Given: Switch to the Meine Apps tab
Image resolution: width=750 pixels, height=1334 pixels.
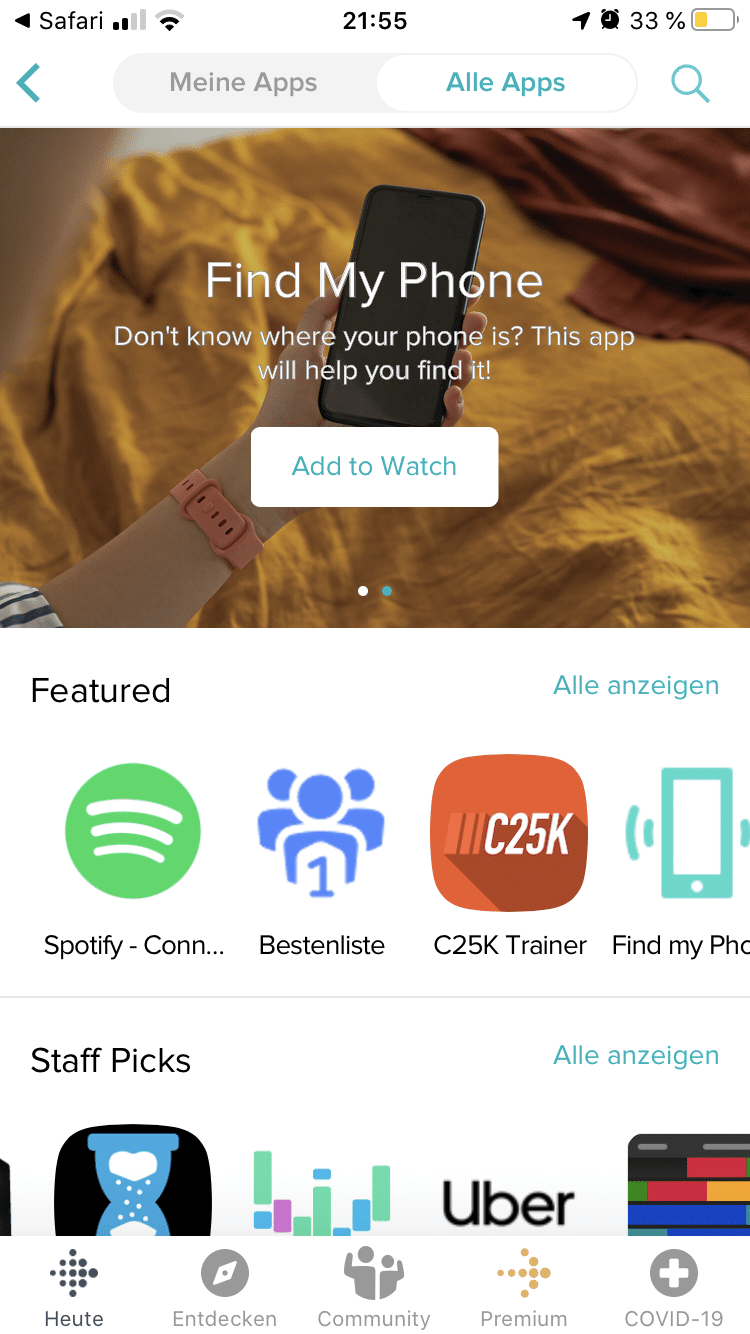Looking at the screenshot, I should tap(243, 83).
